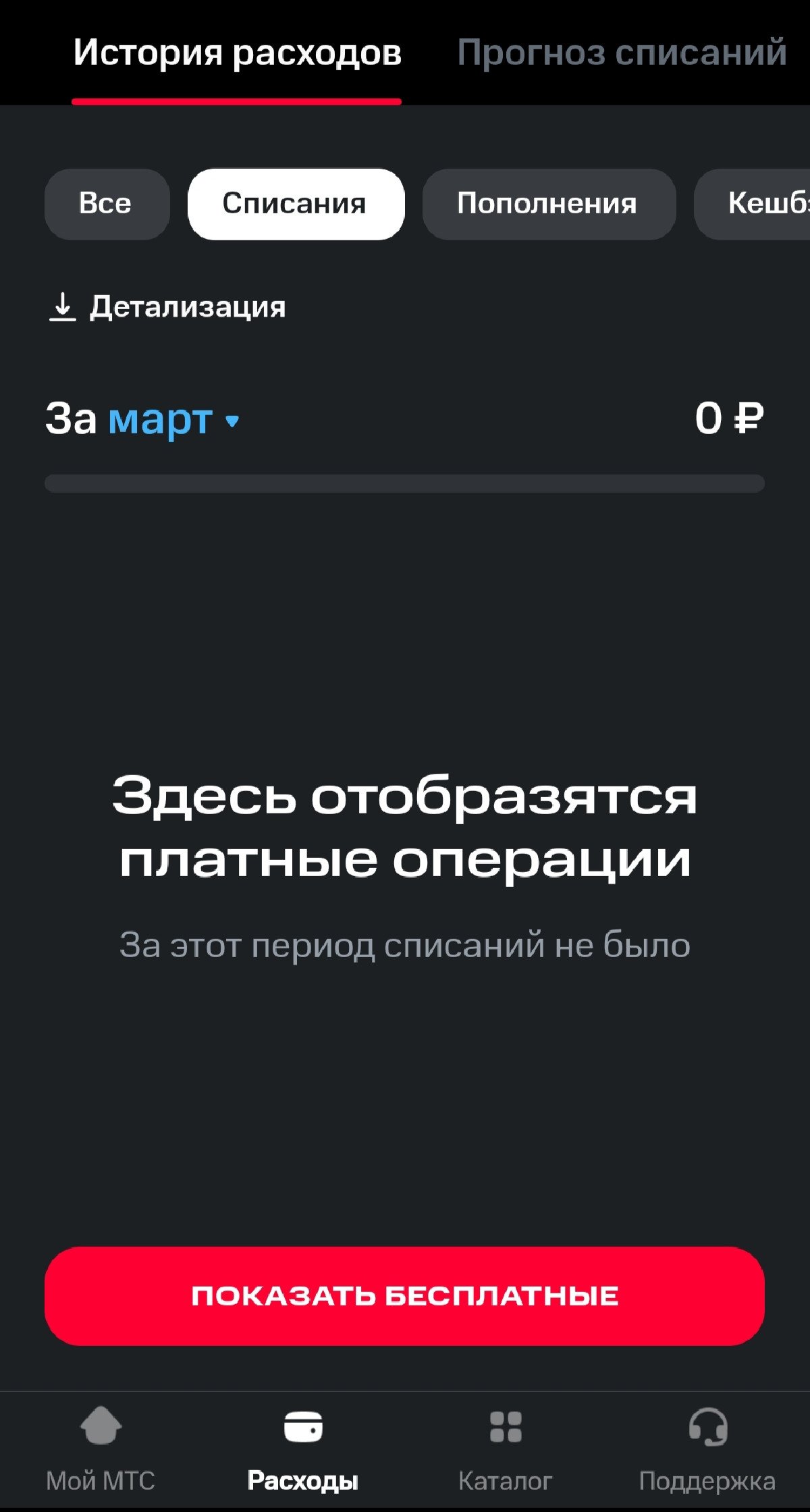This screenshot has height=1512, width=810.
Task: Expand the март month dropdown
Action: 172,419
